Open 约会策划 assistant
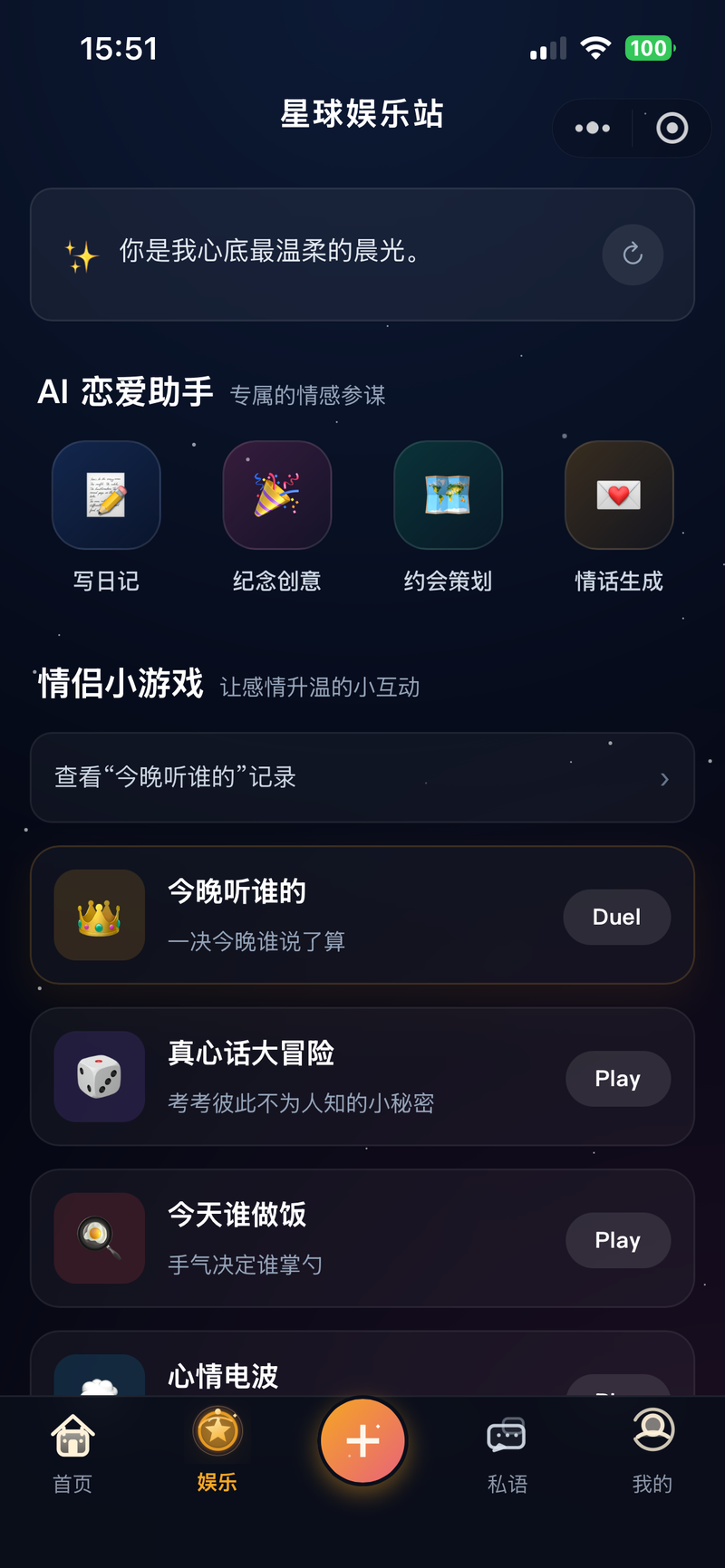The height and width of the screenshot is (1568, 725). click(448, 495)
